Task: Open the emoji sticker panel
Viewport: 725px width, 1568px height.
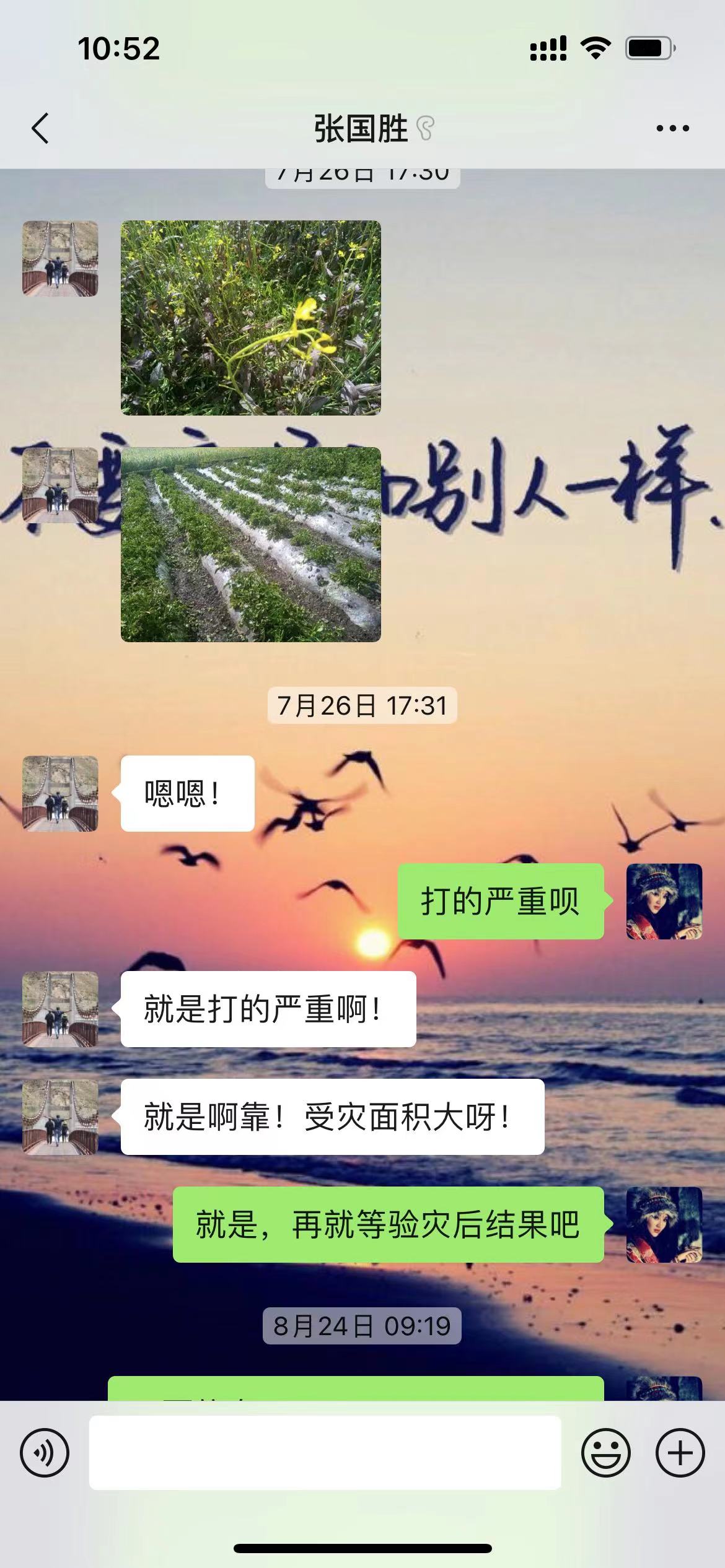Action: tap(605, 1452)
